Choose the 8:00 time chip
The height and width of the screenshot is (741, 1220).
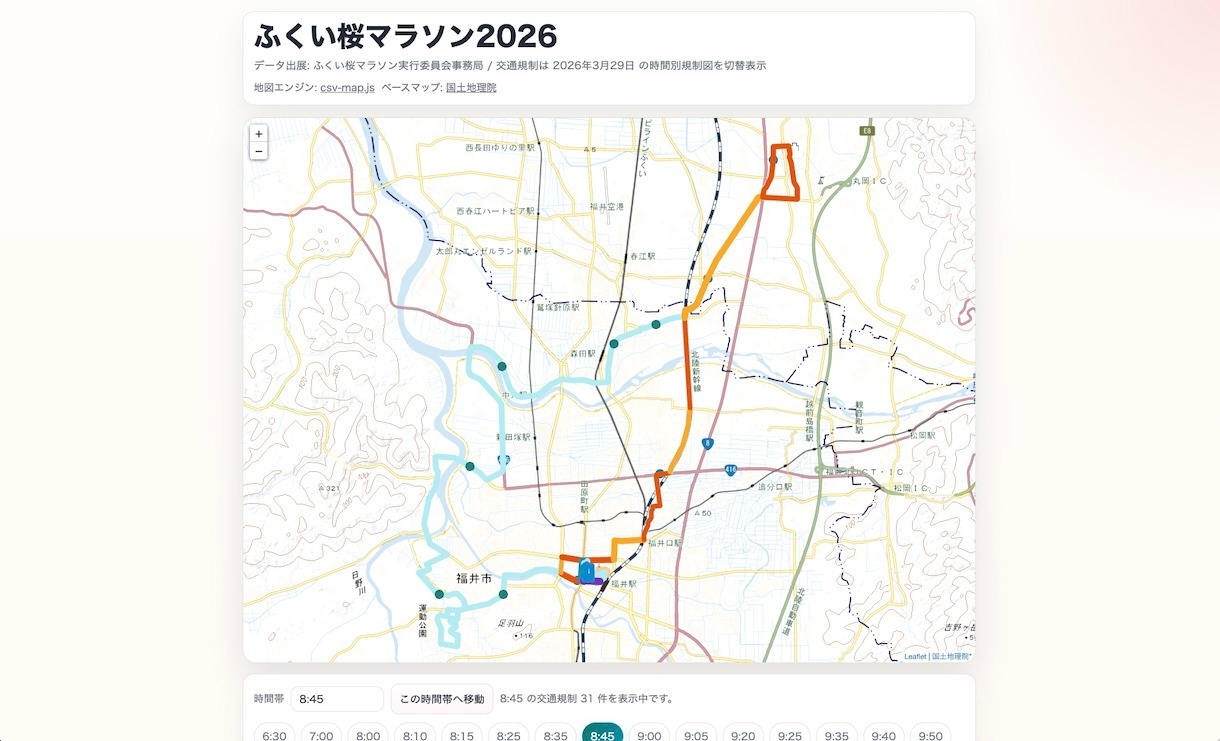[368, 734]
